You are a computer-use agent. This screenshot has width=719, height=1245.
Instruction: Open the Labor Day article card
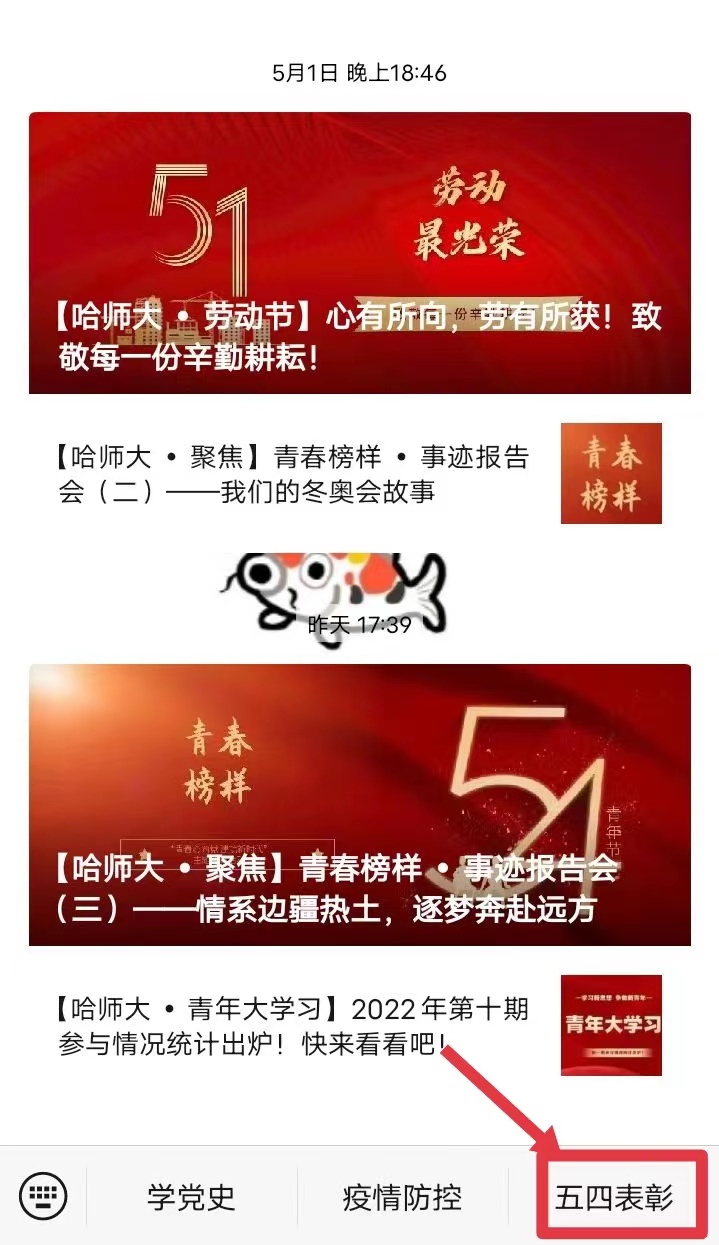359,253
